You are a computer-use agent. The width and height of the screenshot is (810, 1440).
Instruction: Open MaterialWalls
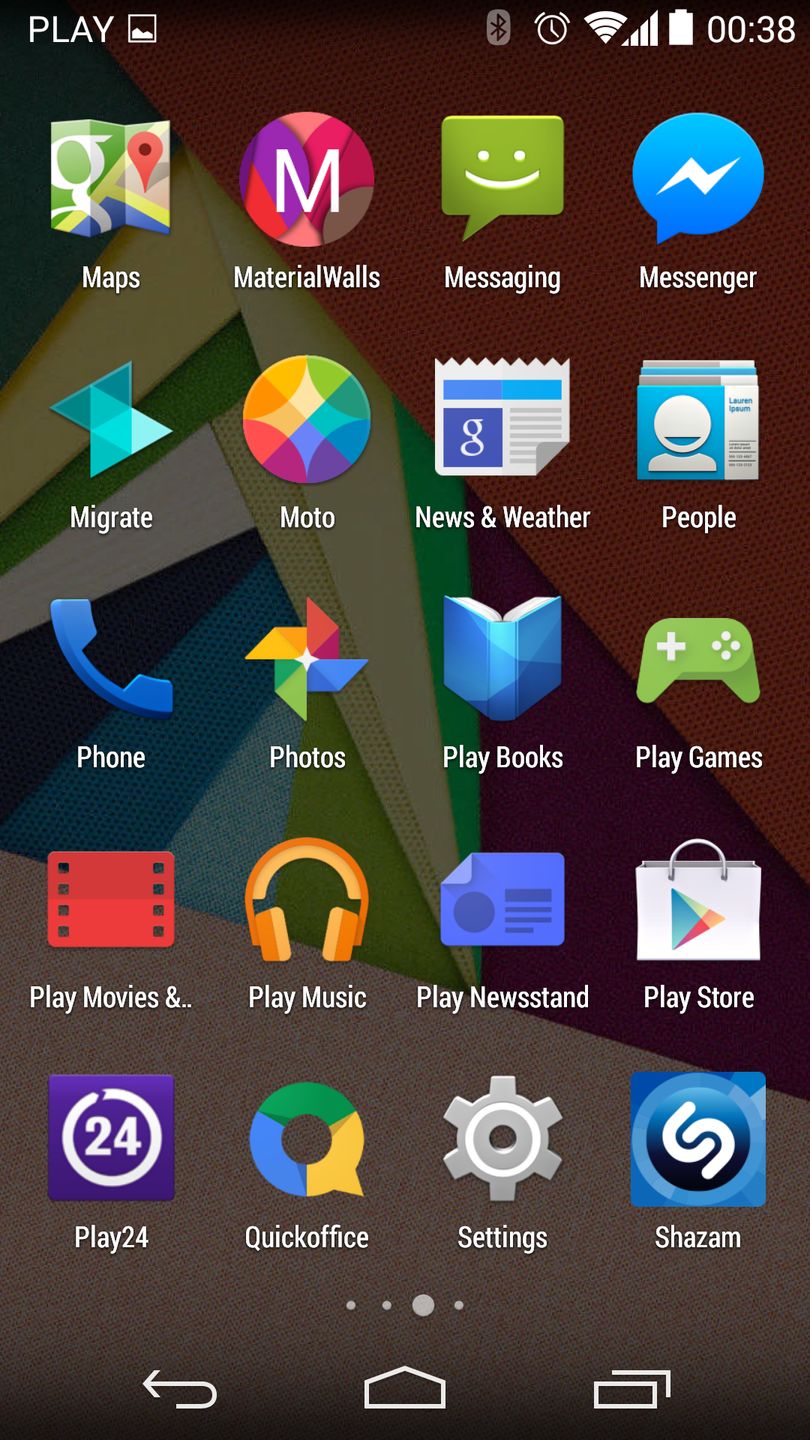[306, 180]
